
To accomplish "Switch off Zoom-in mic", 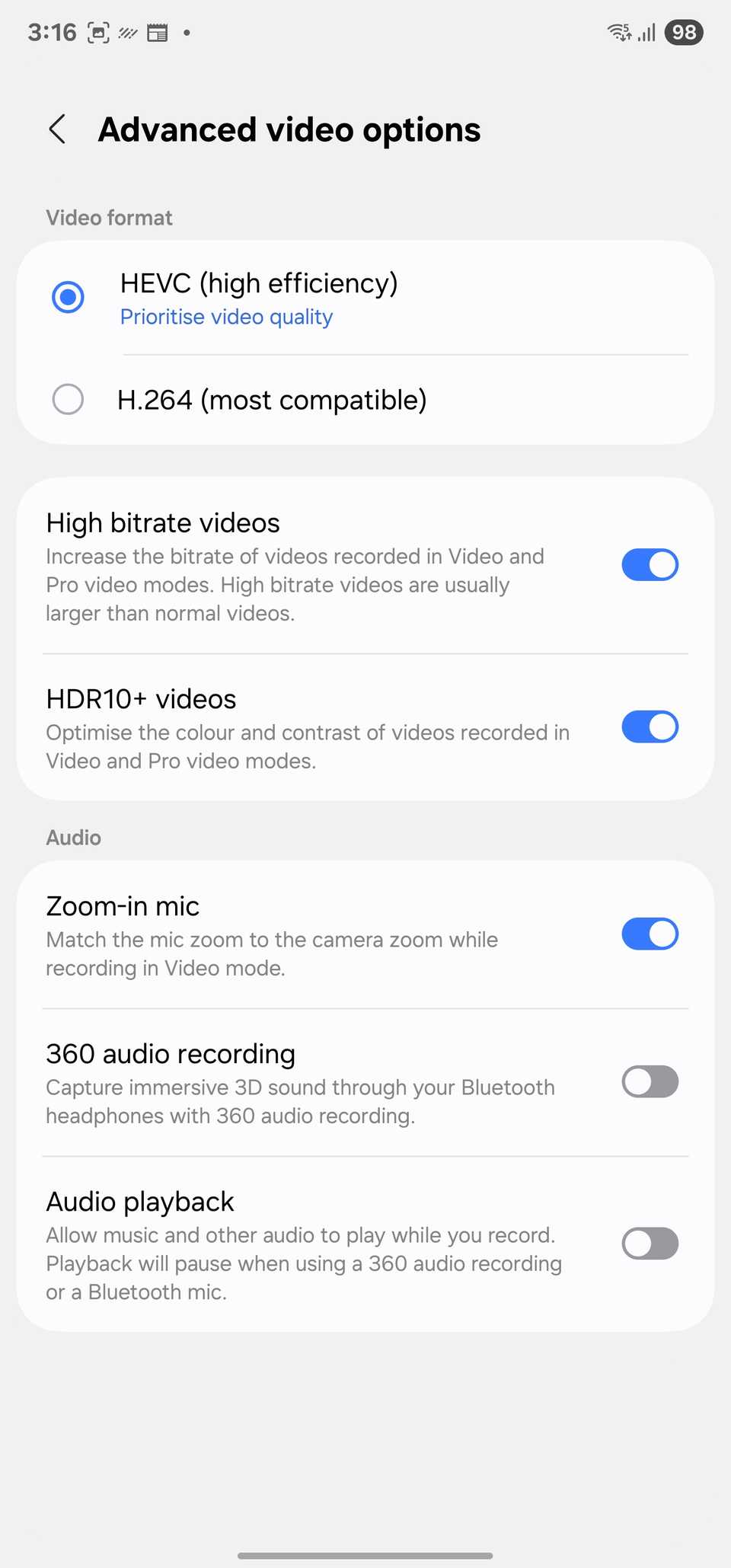I will (650, 934).
